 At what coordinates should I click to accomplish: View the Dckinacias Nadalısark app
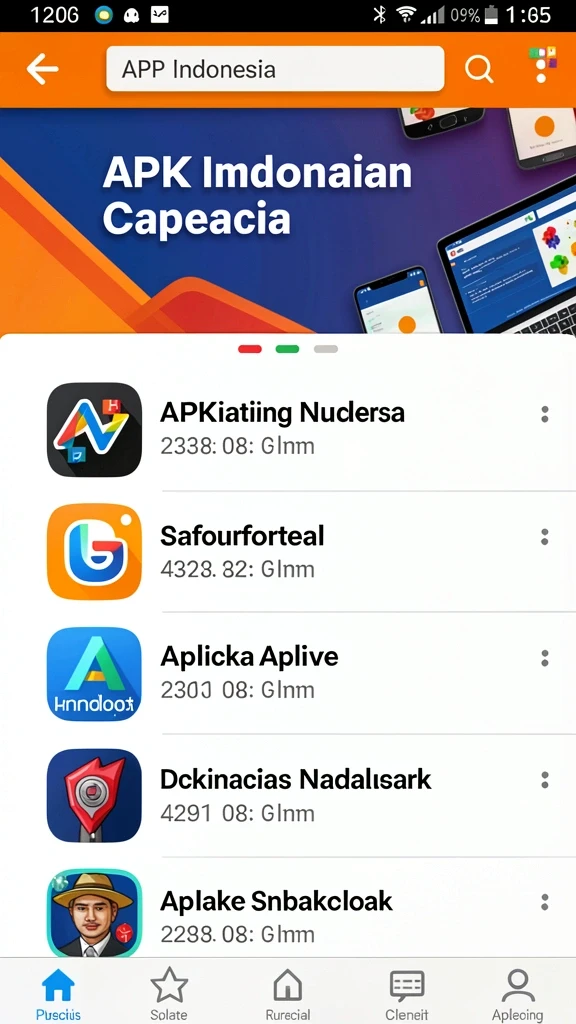coord(288,795)
